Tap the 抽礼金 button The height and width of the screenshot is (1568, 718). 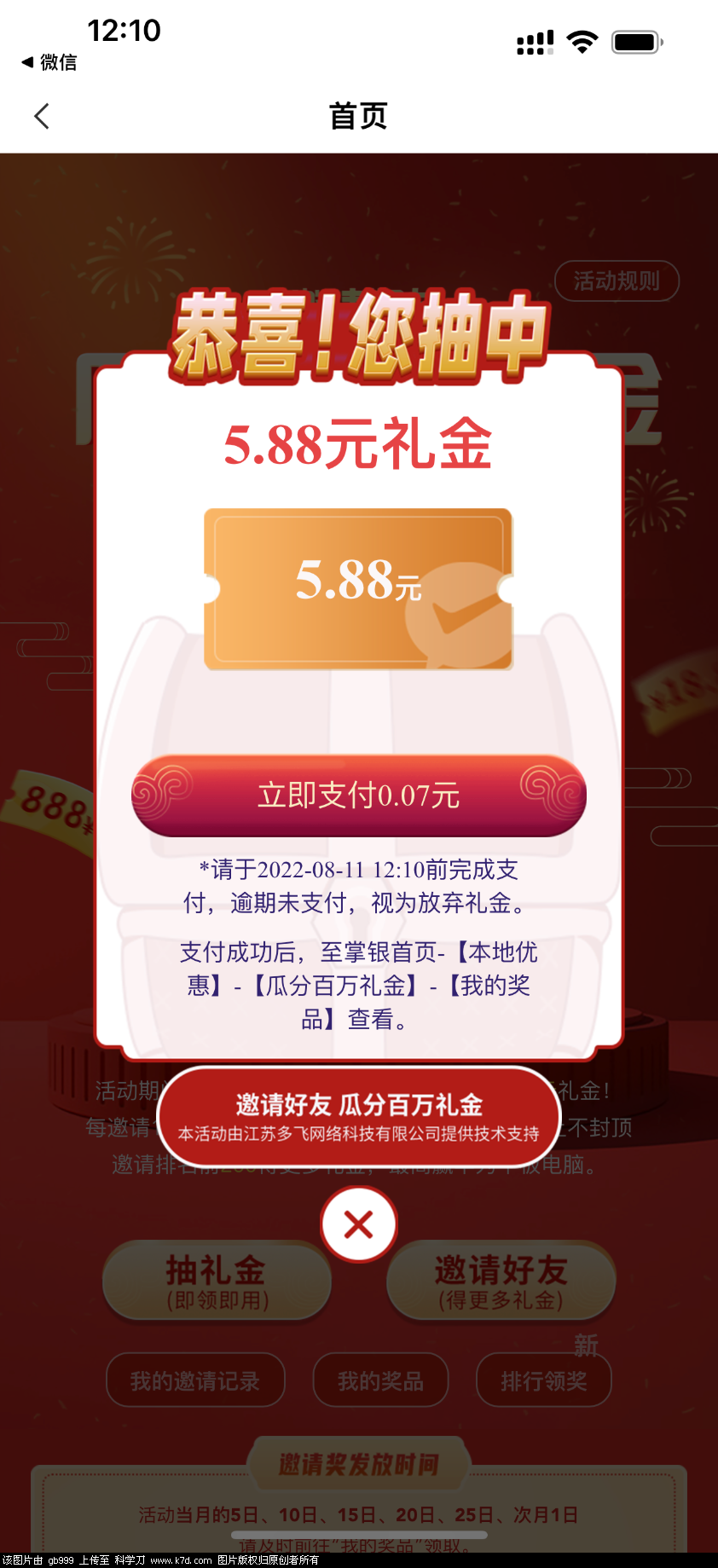(x=216, y=1280)
